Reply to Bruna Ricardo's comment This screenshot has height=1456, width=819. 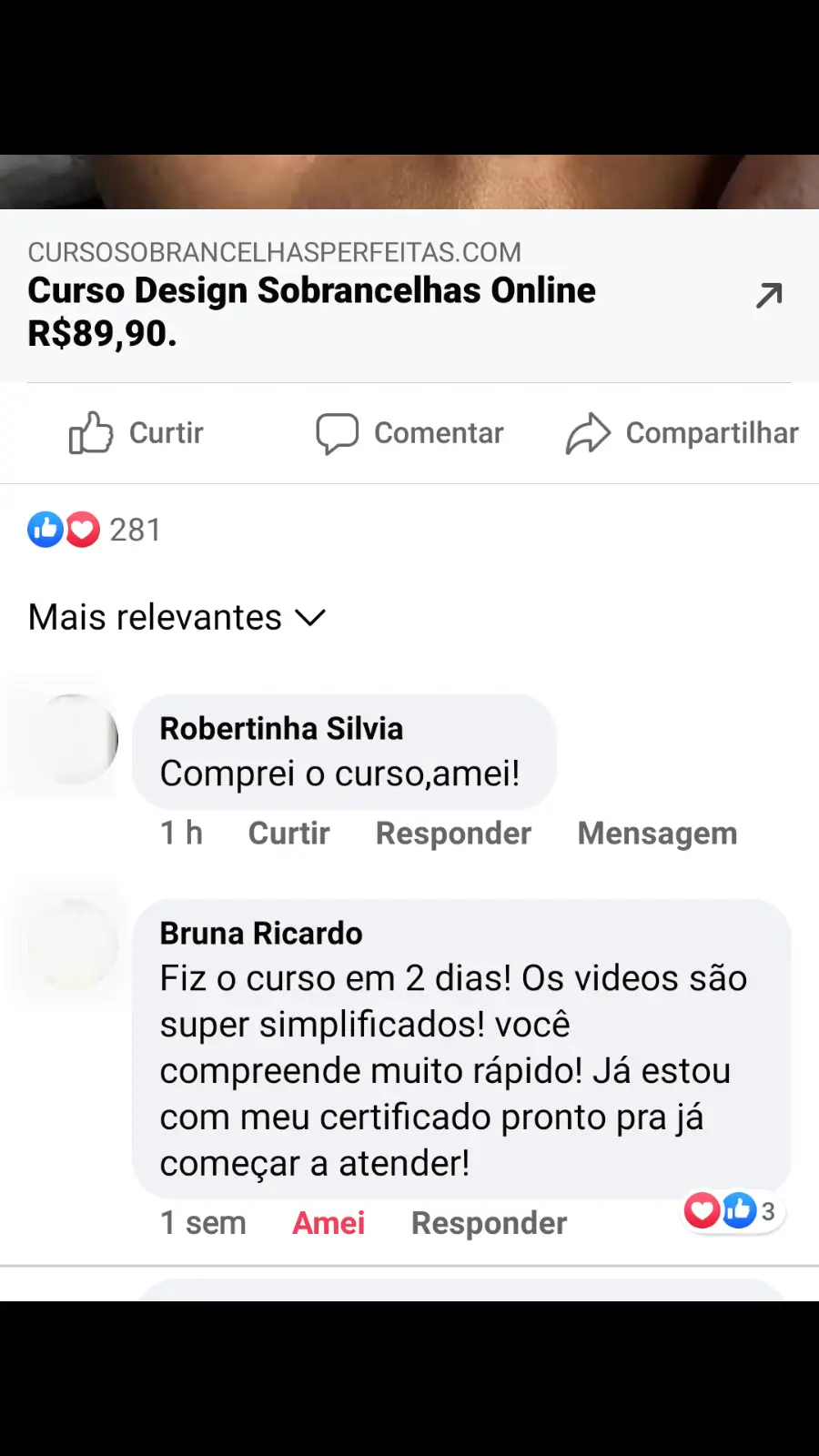(x=489, y=1223)
